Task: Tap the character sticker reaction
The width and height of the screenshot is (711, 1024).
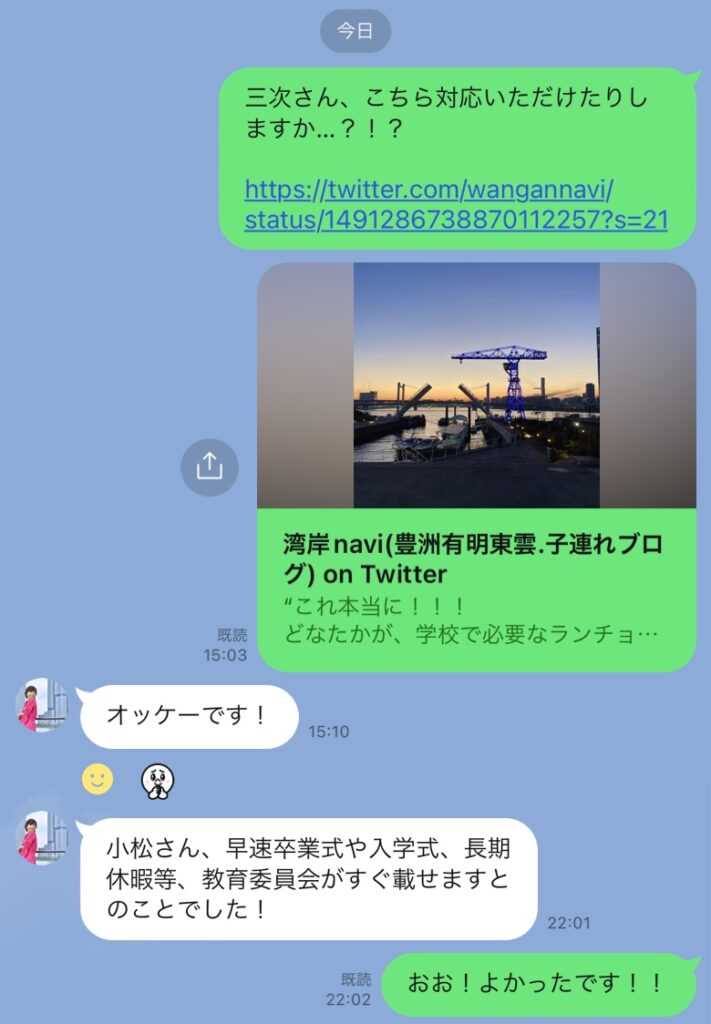Action: pyautogui.click(x=157, y=782)
